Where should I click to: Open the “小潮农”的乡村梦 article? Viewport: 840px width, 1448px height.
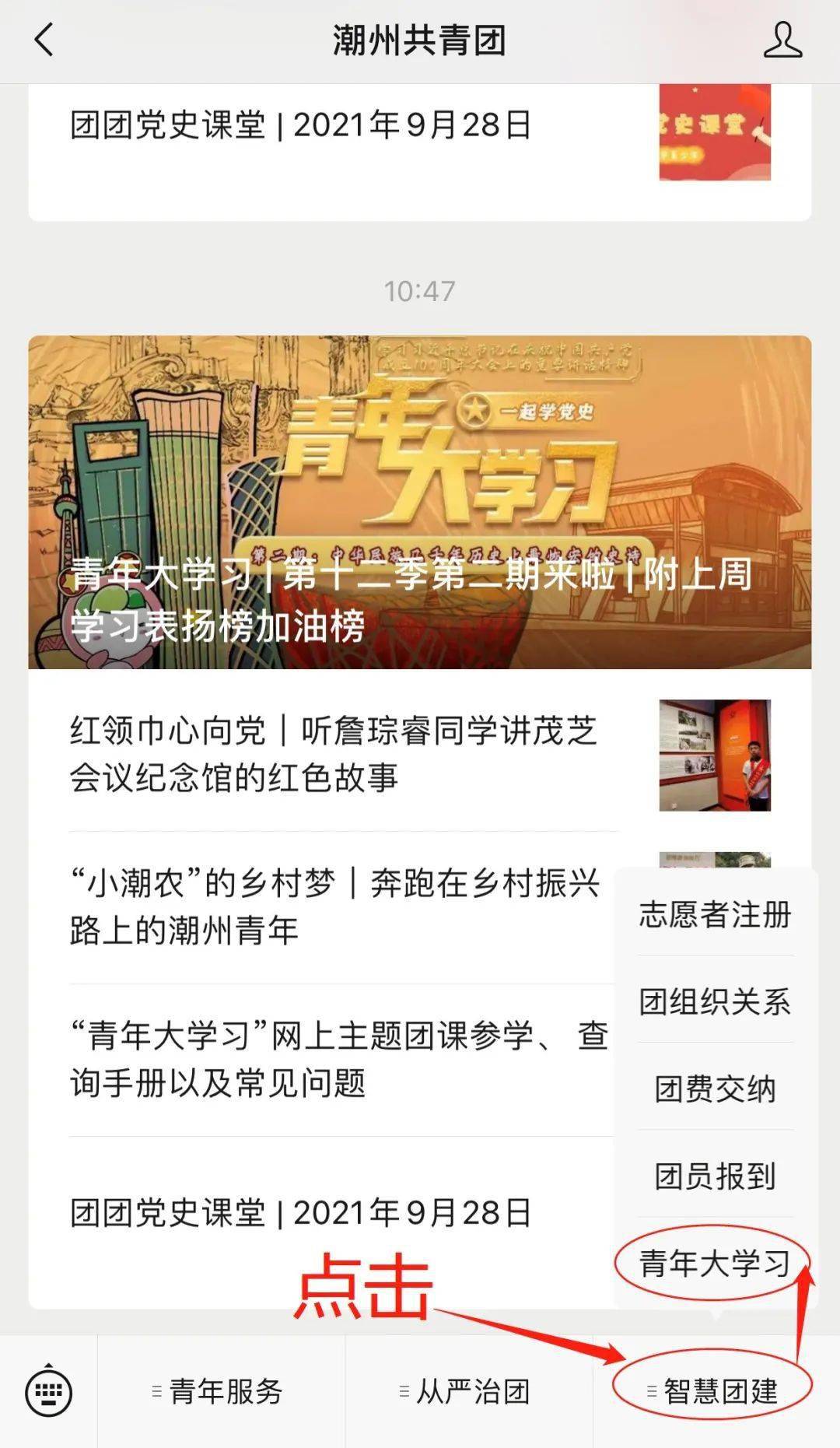coord(334,906)
